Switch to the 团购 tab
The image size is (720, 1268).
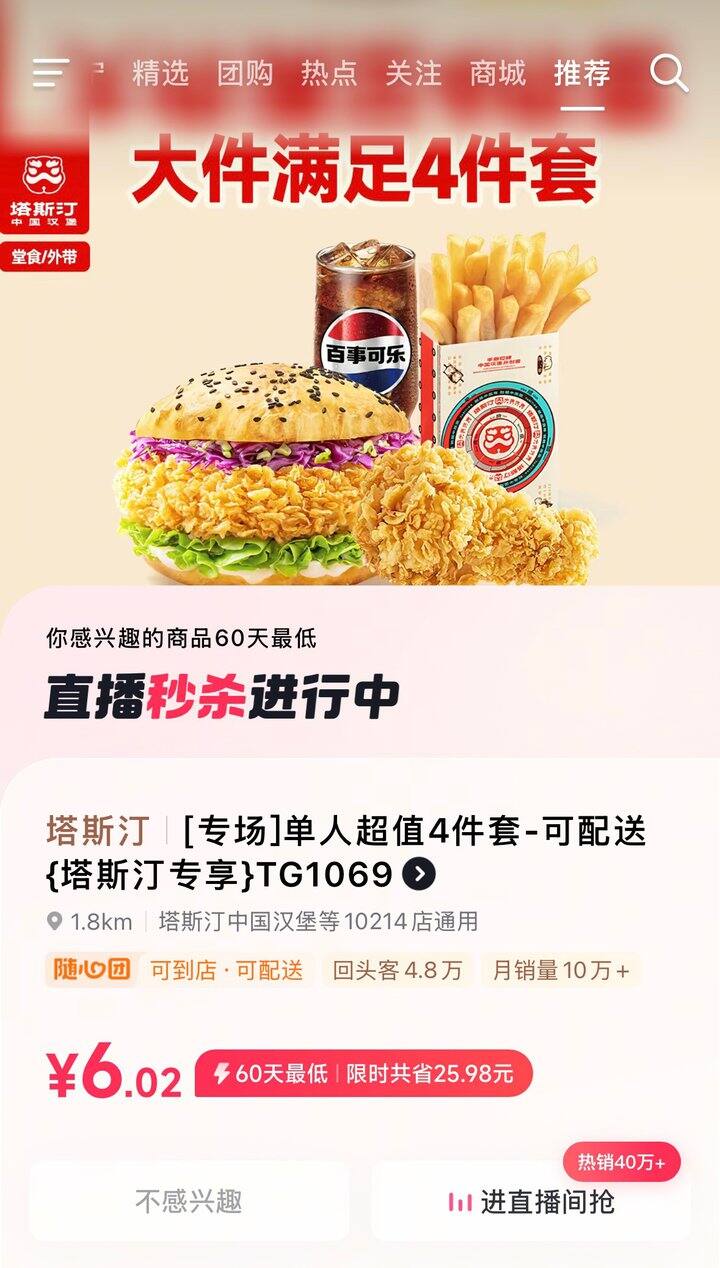[245, 73]
